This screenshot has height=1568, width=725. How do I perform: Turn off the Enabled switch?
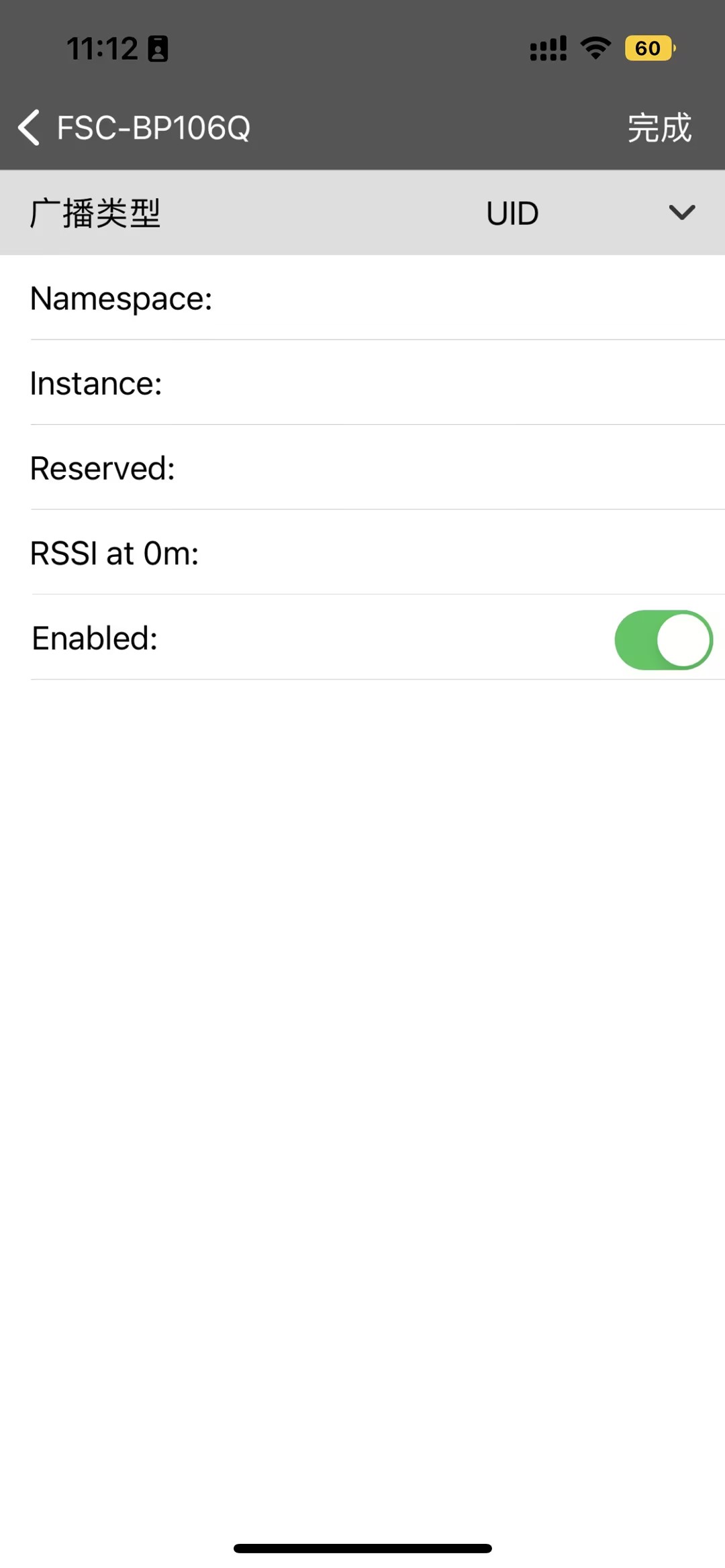[663, 639]
